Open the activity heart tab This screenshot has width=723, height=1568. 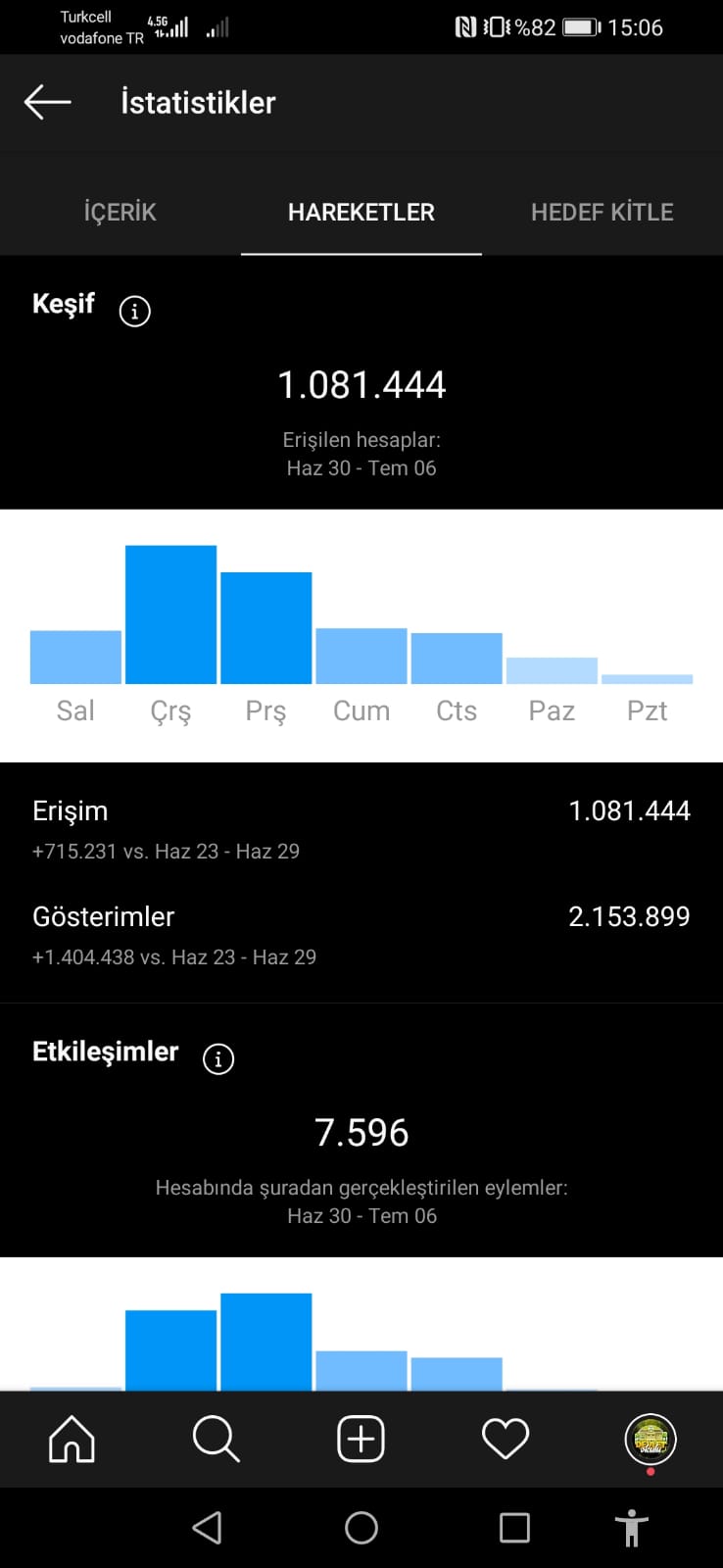pos(506,1439)
